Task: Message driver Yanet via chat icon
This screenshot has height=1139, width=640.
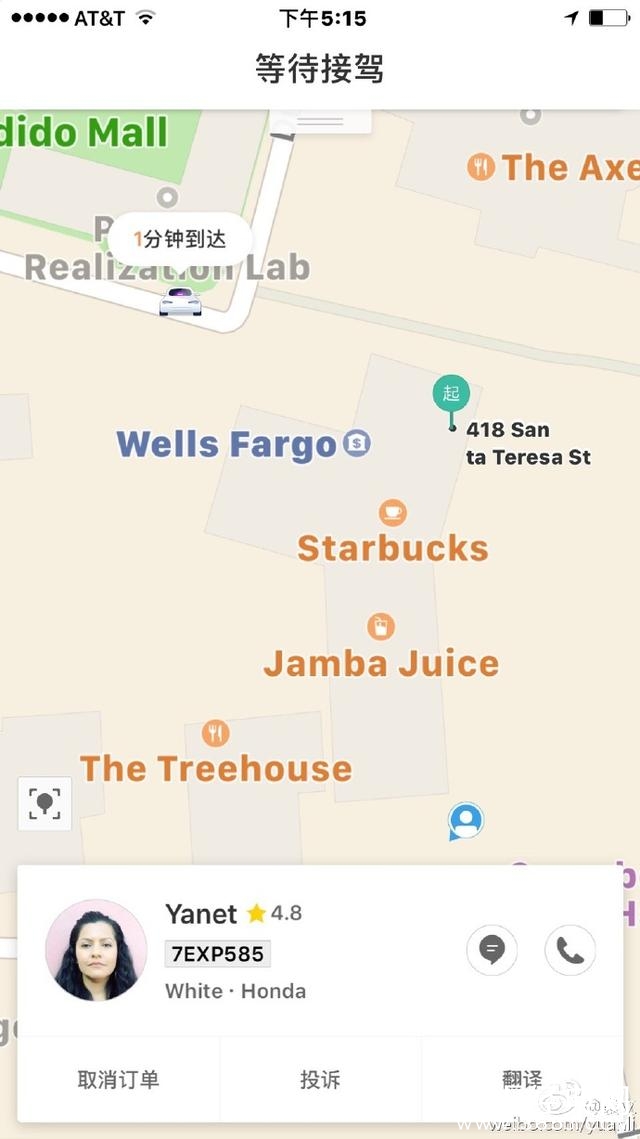Action: (492, 950)
